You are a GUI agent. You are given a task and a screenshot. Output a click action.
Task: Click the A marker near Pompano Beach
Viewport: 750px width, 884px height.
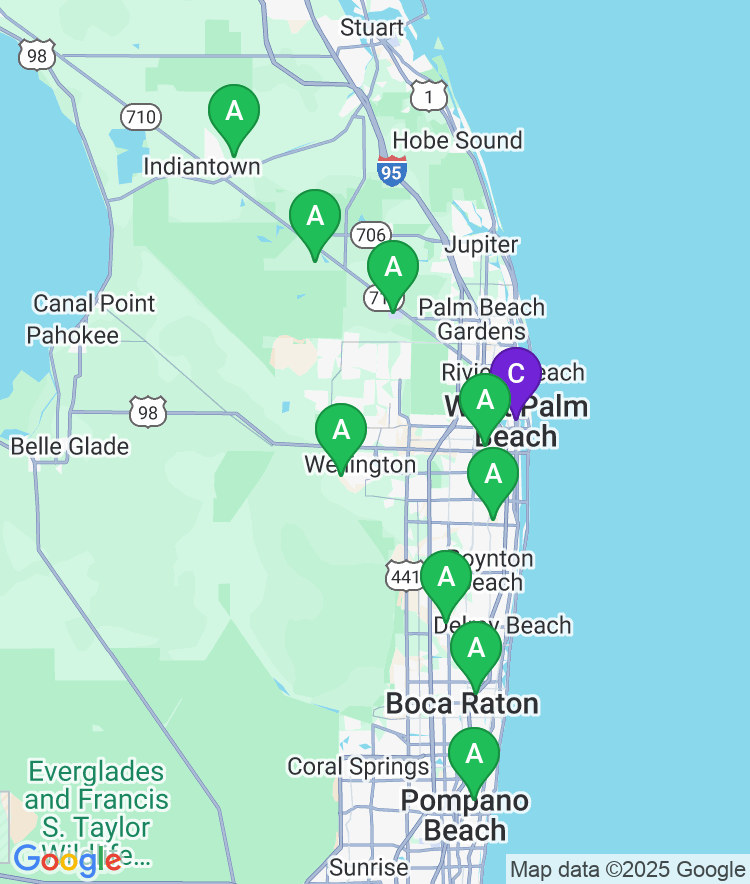click(476, 753)
